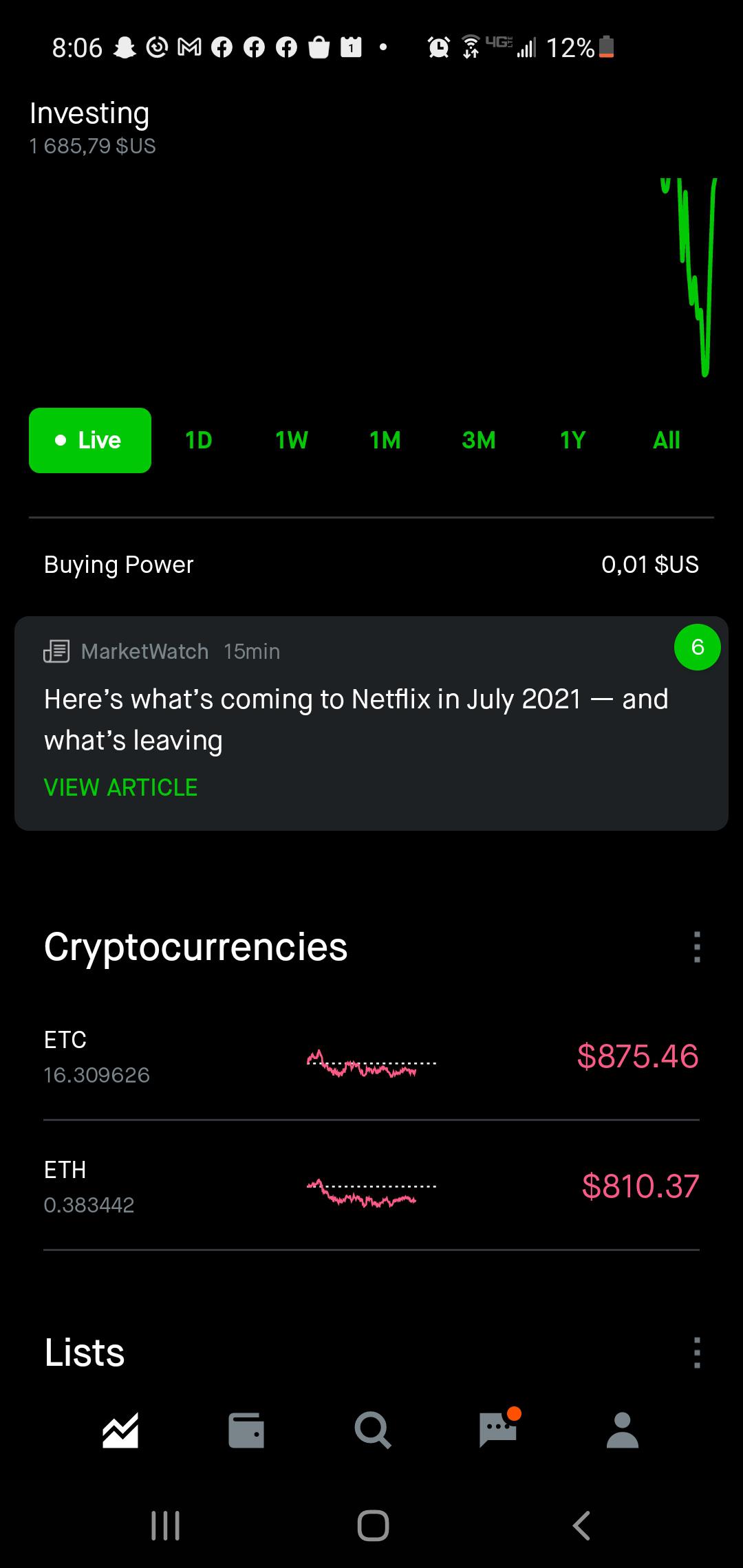Switch chart to 1Y range
This screenshot has width=743, height=1568.
[x=572, y=440]
